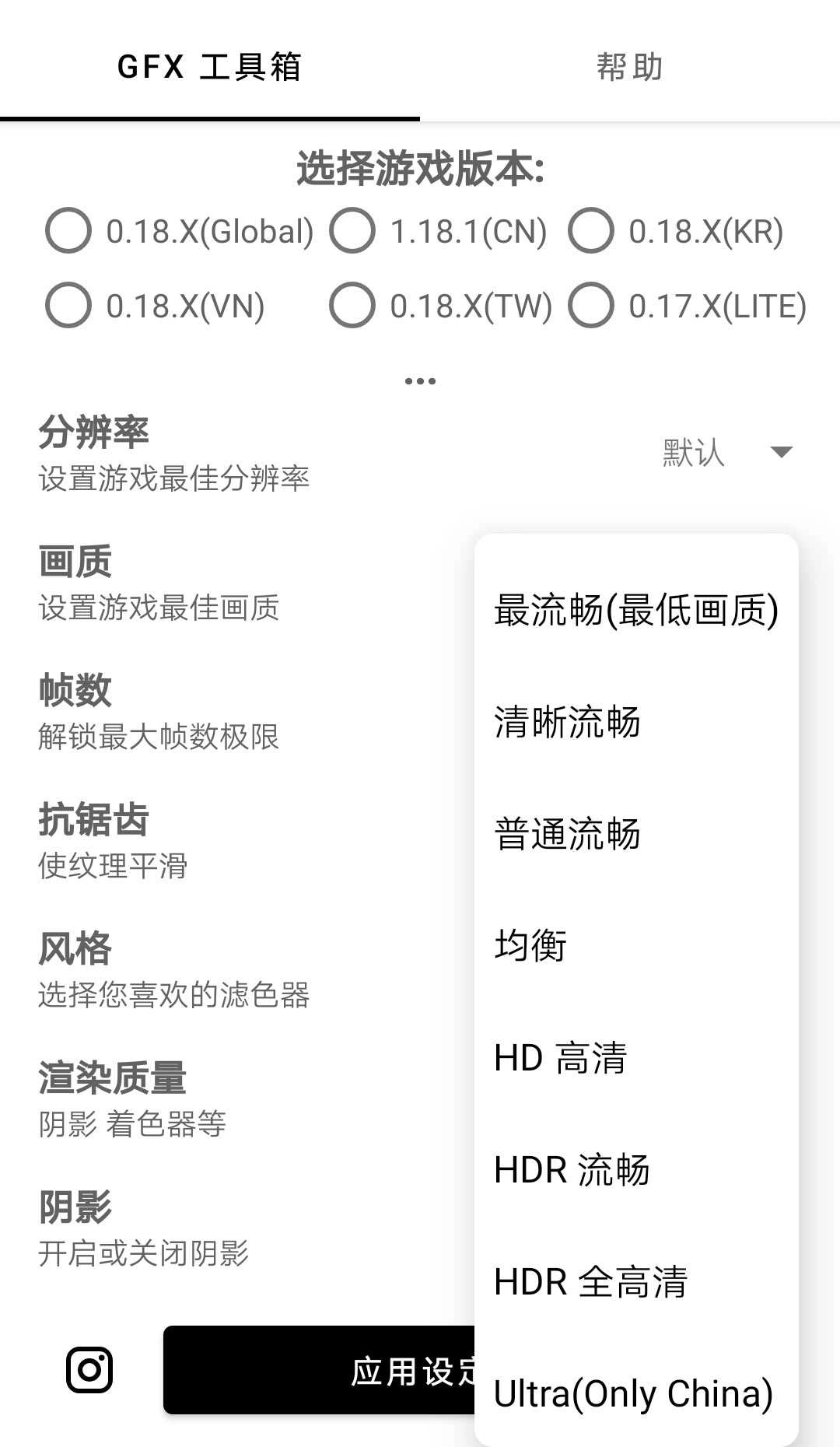The width and height of the screenshot is (840, 1447).
Task: Open the 分辨率 dropdown showing 默认
Action: point(727,452)
